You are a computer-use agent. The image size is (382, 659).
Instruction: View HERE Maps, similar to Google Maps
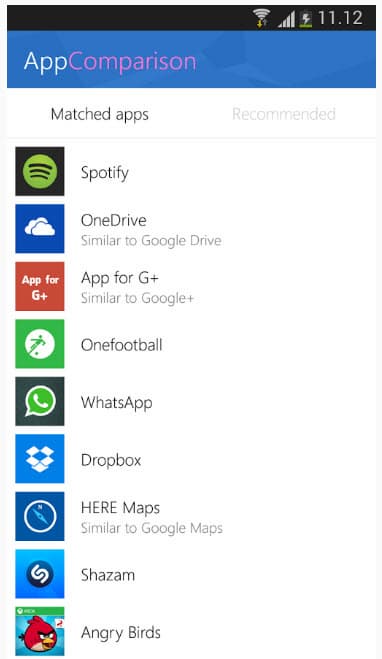[191, 517]
